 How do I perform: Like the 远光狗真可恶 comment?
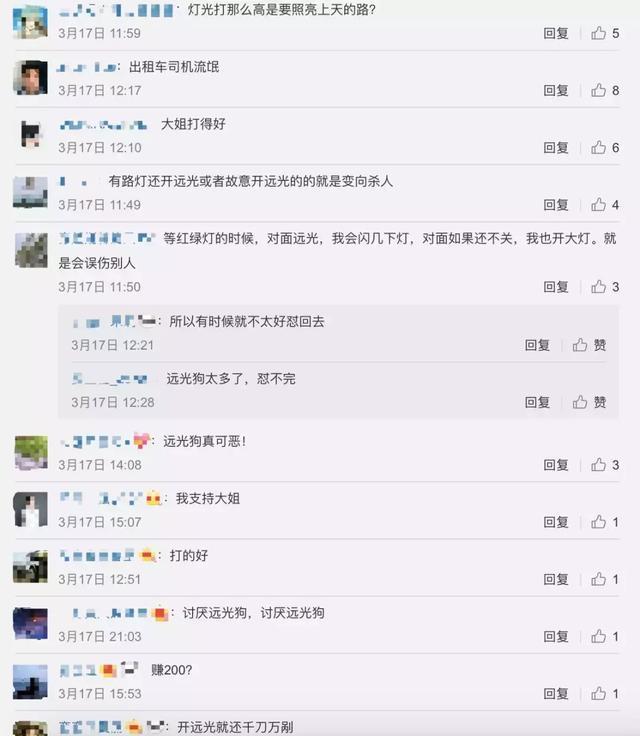pyautogui.click(x=599, y=464)
